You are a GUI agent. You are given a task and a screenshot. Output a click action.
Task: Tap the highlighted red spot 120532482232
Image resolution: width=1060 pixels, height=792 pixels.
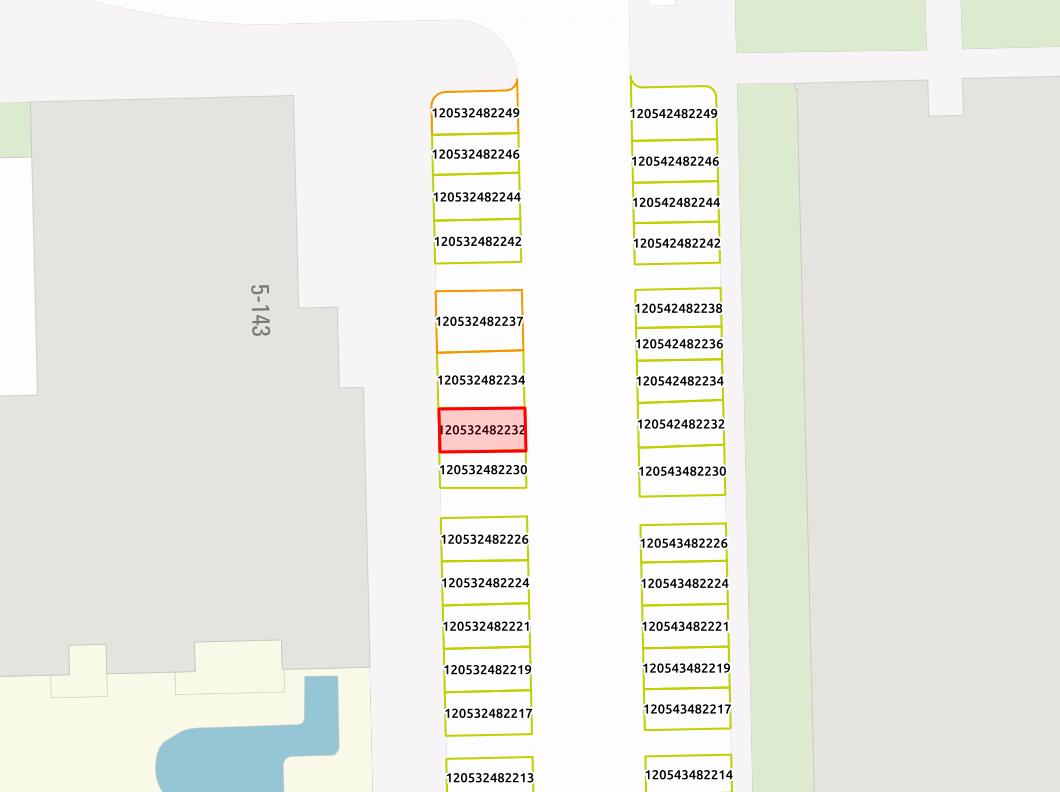(x=482, y=430)
